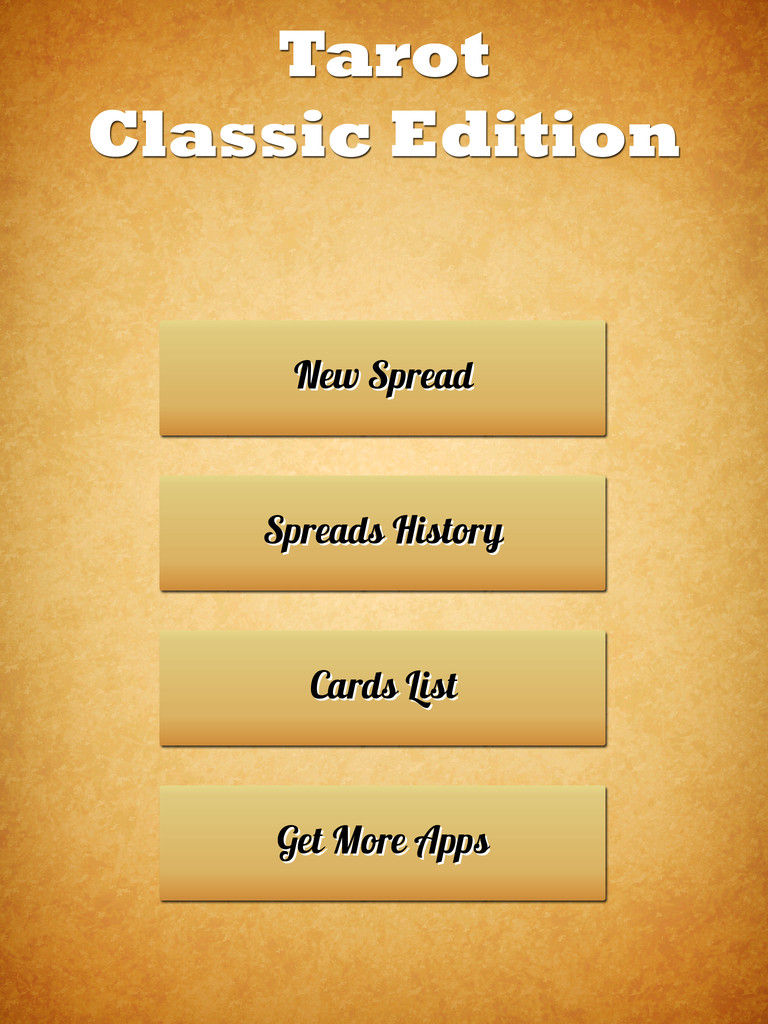Open Spreads History
Viewport: 768px width, 1024px height.
[383, 533]
